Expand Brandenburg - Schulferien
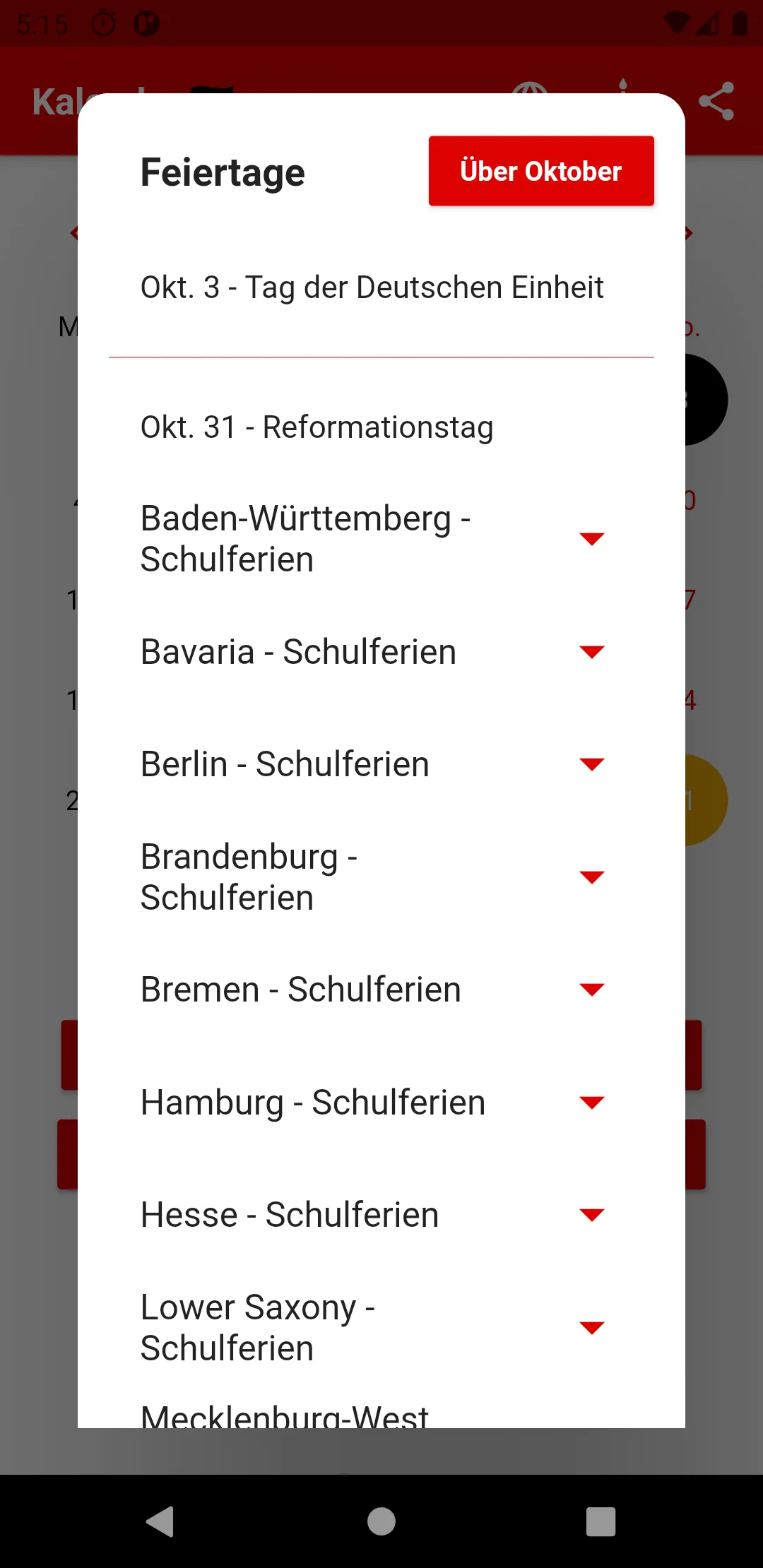Image resolution: width=763 pixels, height=1568 pixels. tap(592, 877)
